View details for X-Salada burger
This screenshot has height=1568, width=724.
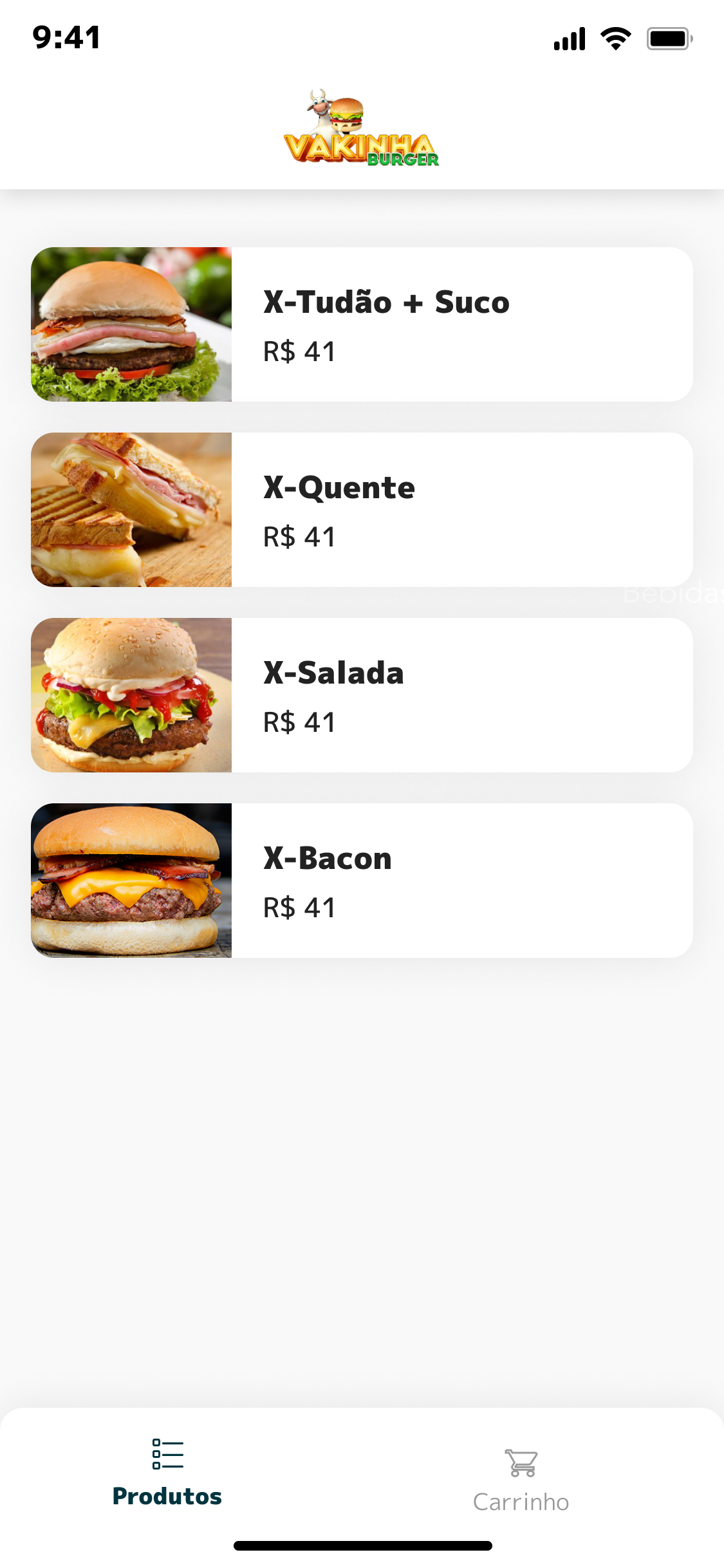(x=362, y=695)
